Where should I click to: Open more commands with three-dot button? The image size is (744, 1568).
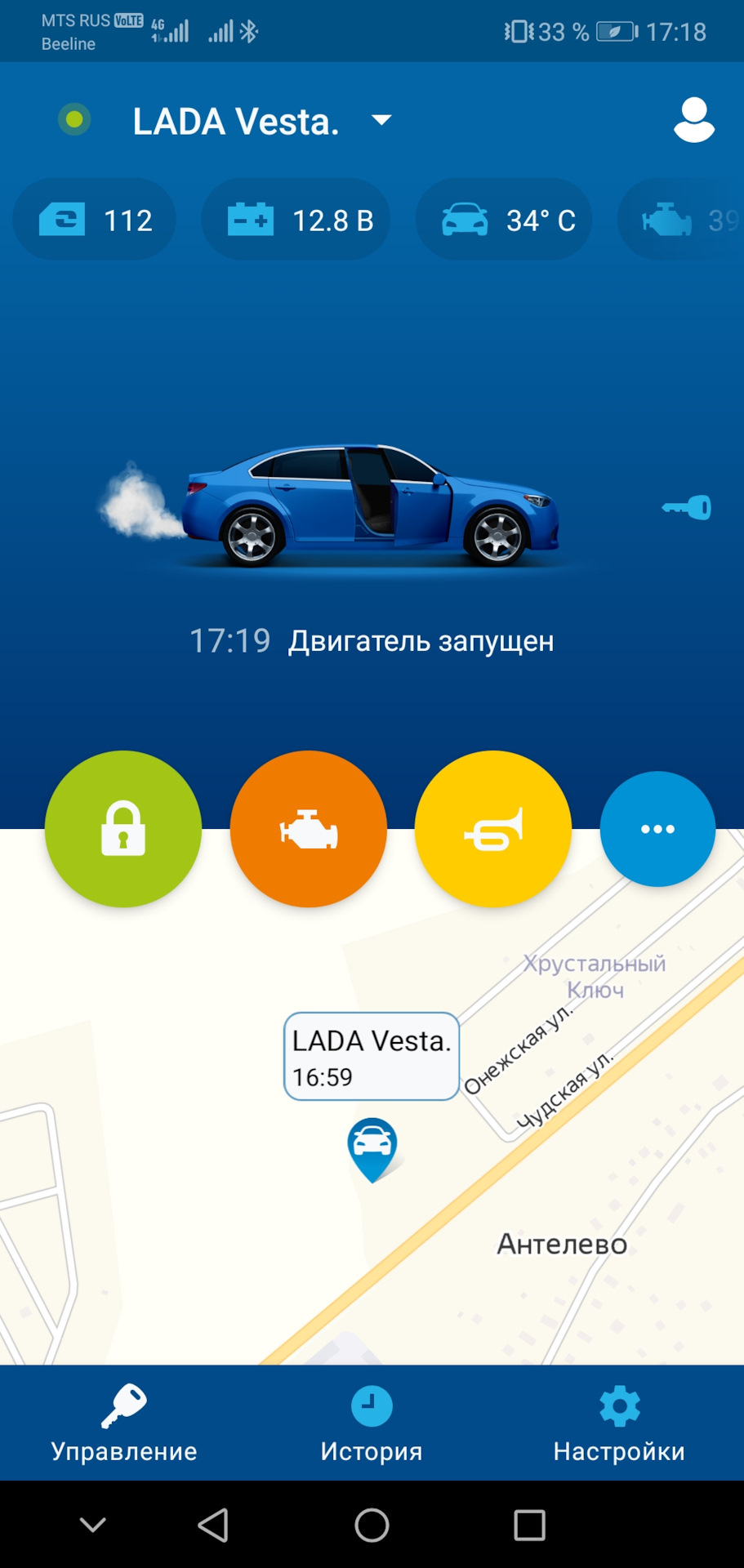point(657,829)
